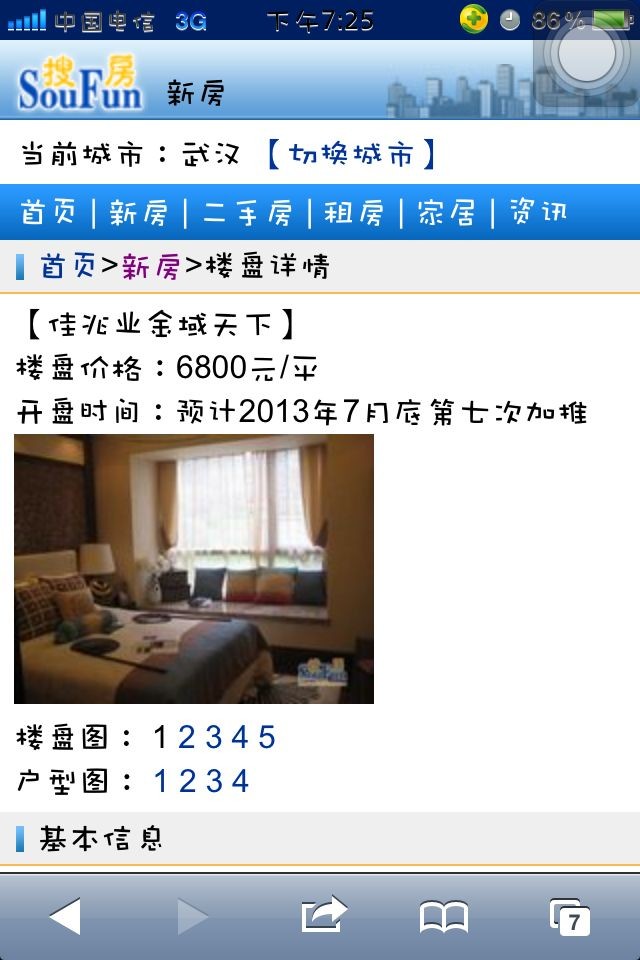Screen dimensions: 640x960
Task: Open the bedroom property photo
Action: [x=194, y=569]
